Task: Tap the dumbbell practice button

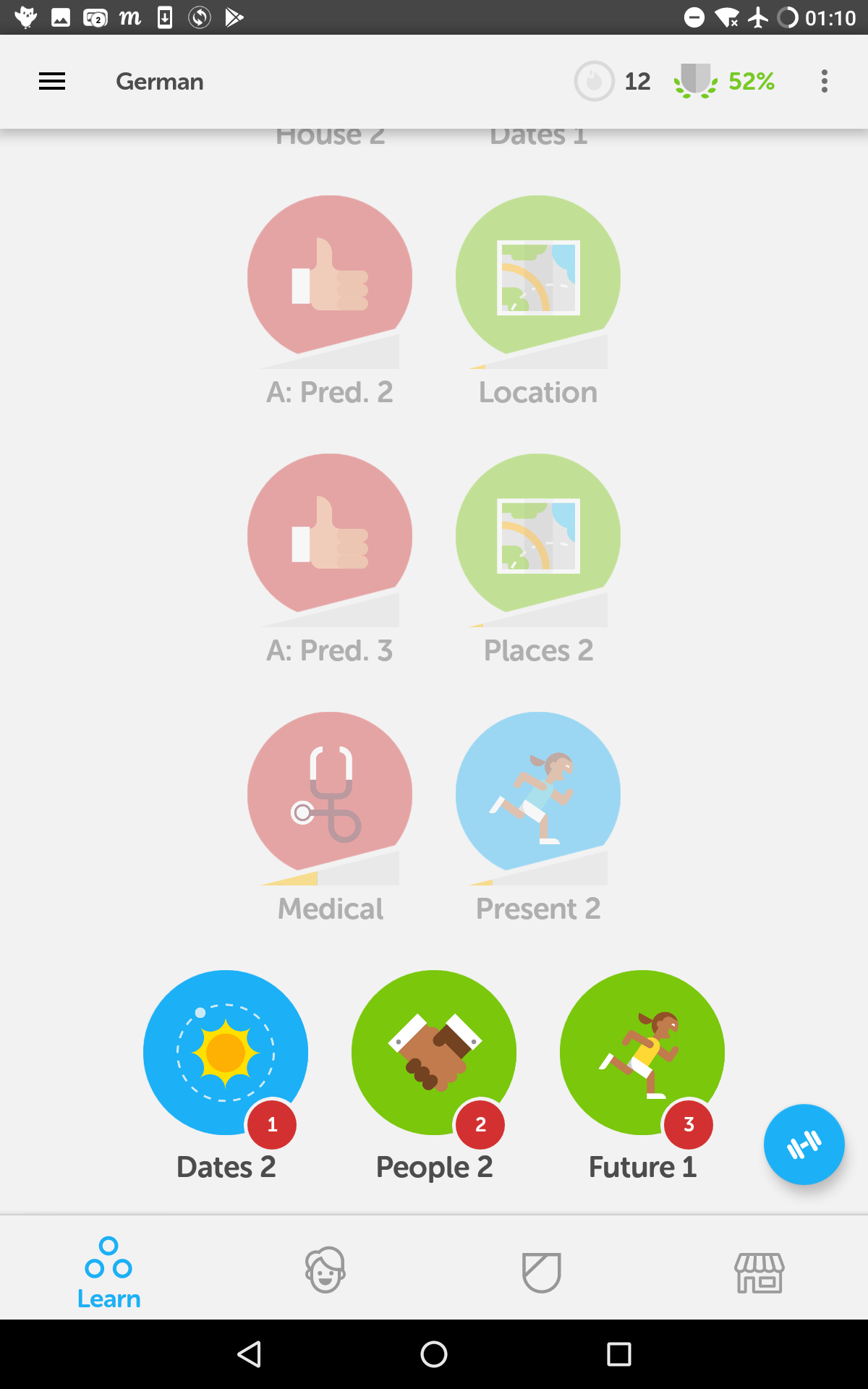Action: point(804,1144)
